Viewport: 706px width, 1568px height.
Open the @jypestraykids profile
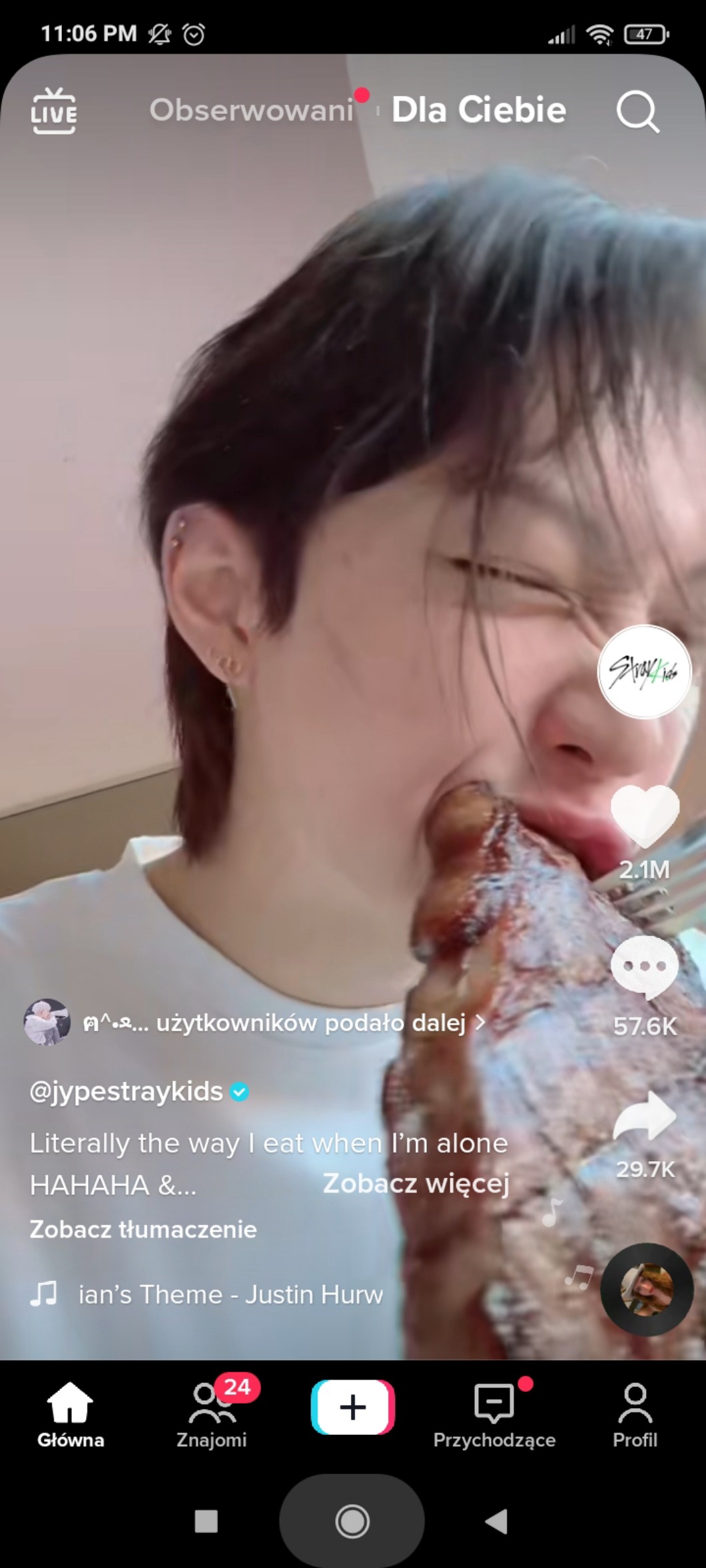pyautogui.click(x=127, y=1092)
